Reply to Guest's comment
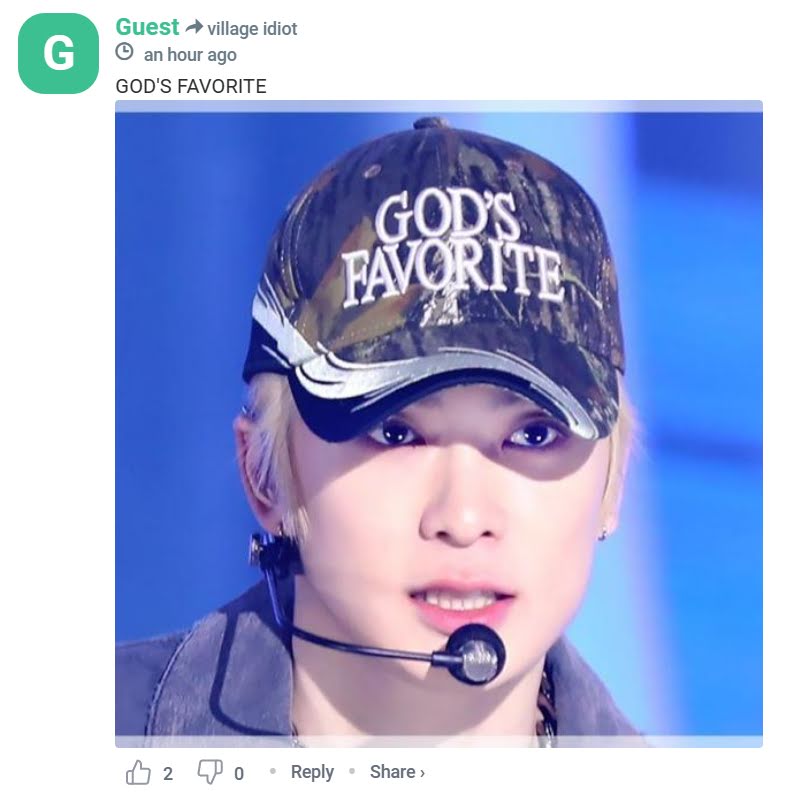Image resolution: width=785 pixels, height=801 pixels. pos(312,772)
